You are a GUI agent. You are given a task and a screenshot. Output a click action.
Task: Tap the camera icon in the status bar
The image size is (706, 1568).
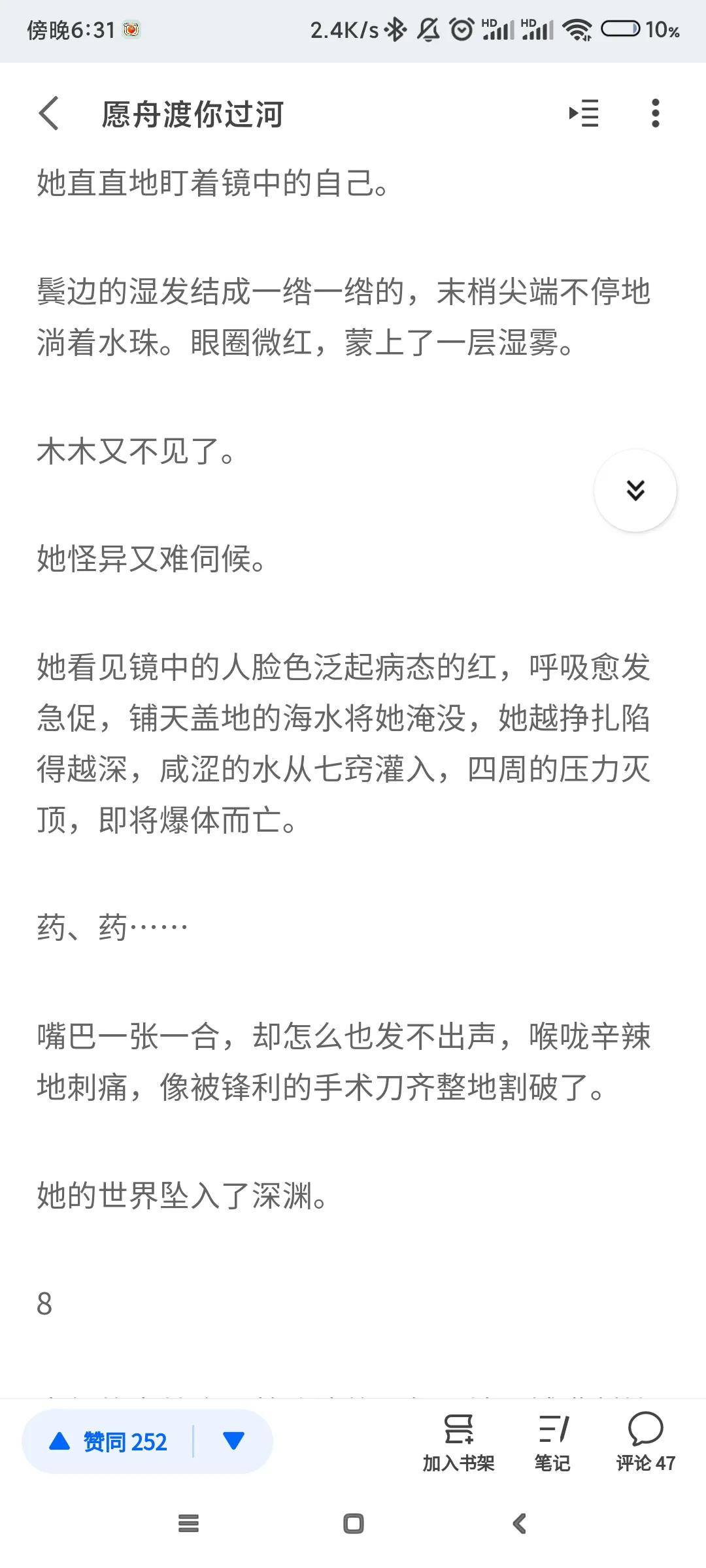[x=131, y=29]
